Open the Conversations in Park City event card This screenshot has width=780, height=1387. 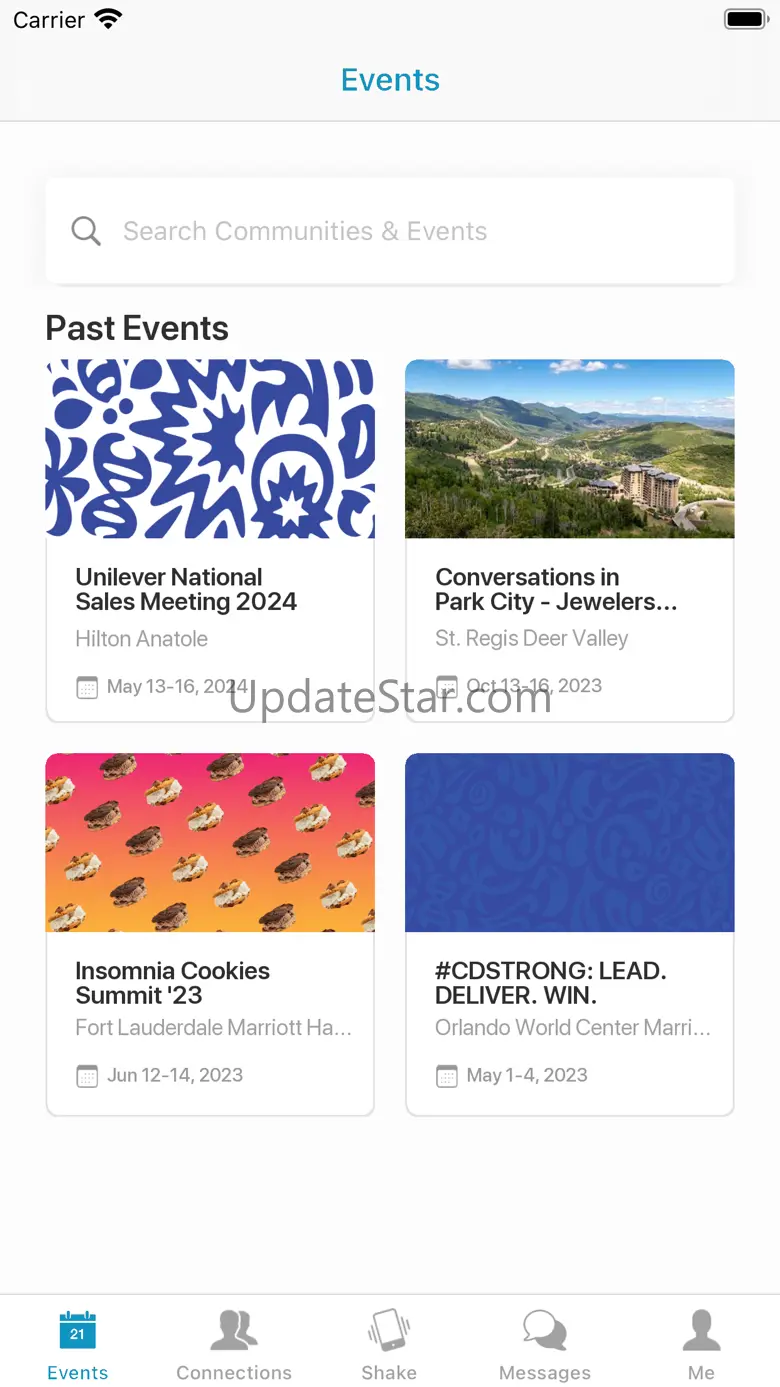(x=570, y=541)
